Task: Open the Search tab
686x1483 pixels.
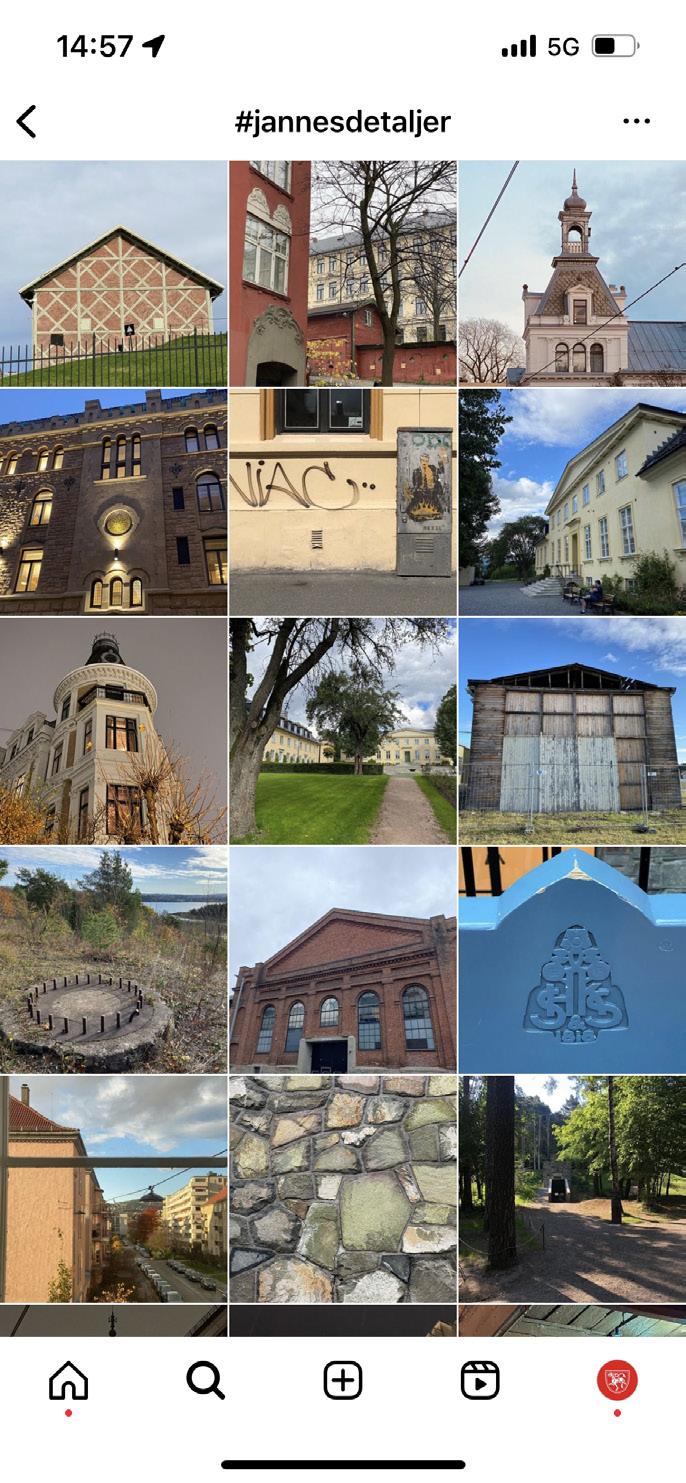Action: (206, 1381)
